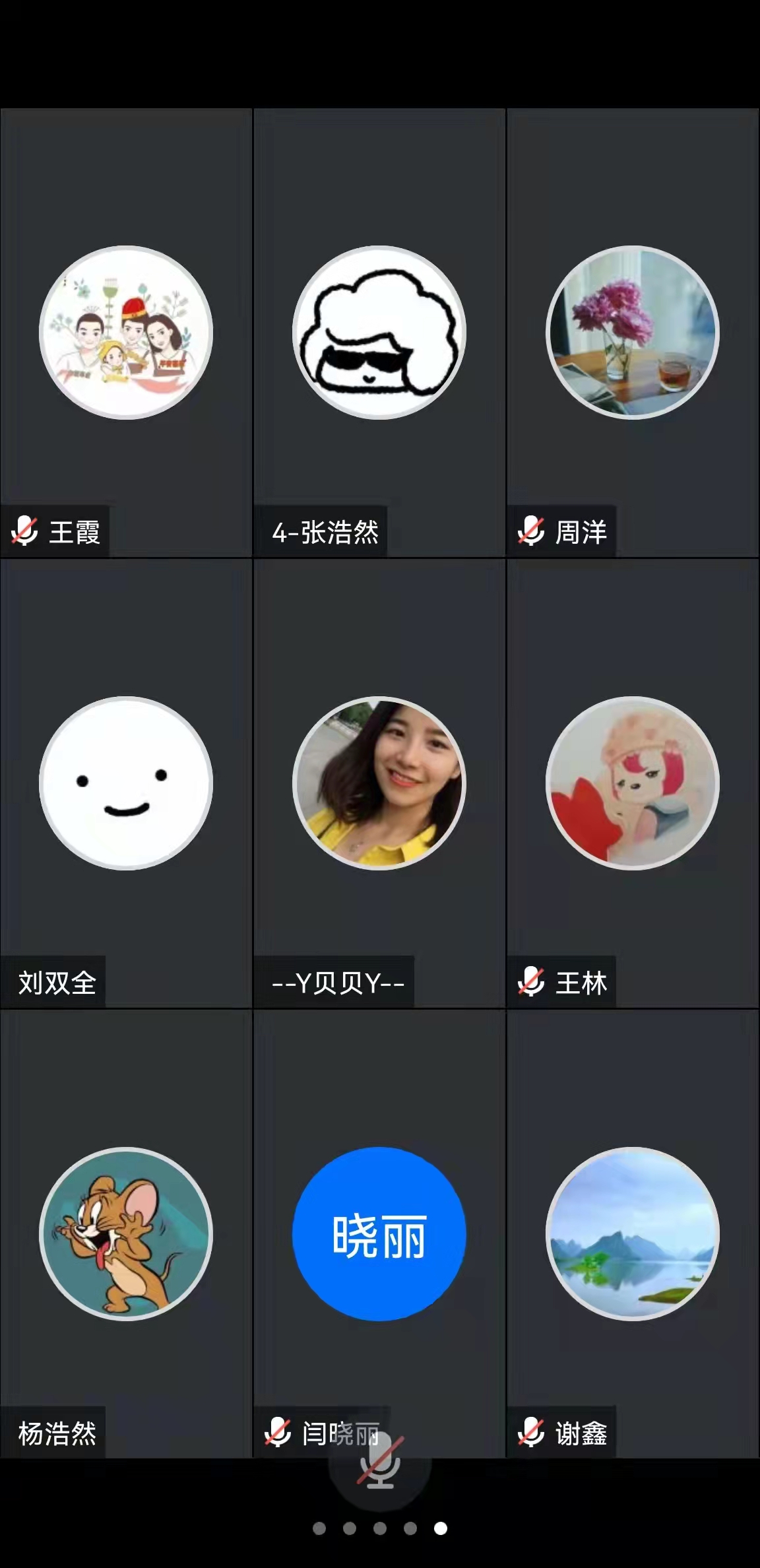This screenshot has width=760, height=1568.
Task: Tap on 周洋's participant tile
Action: coord(633,333)
